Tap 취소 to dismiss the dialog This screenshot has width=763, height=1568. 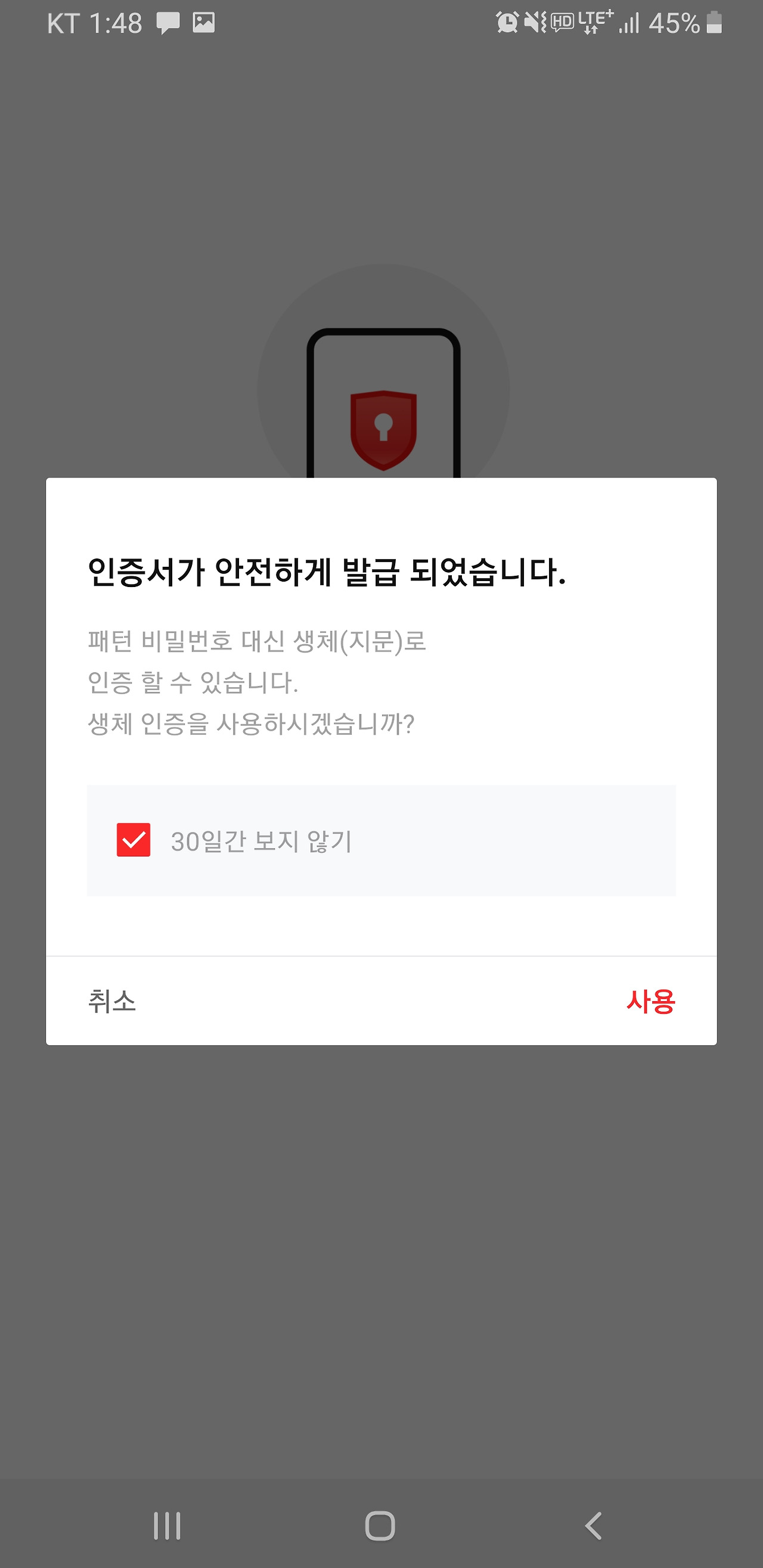click(113, 1002)
